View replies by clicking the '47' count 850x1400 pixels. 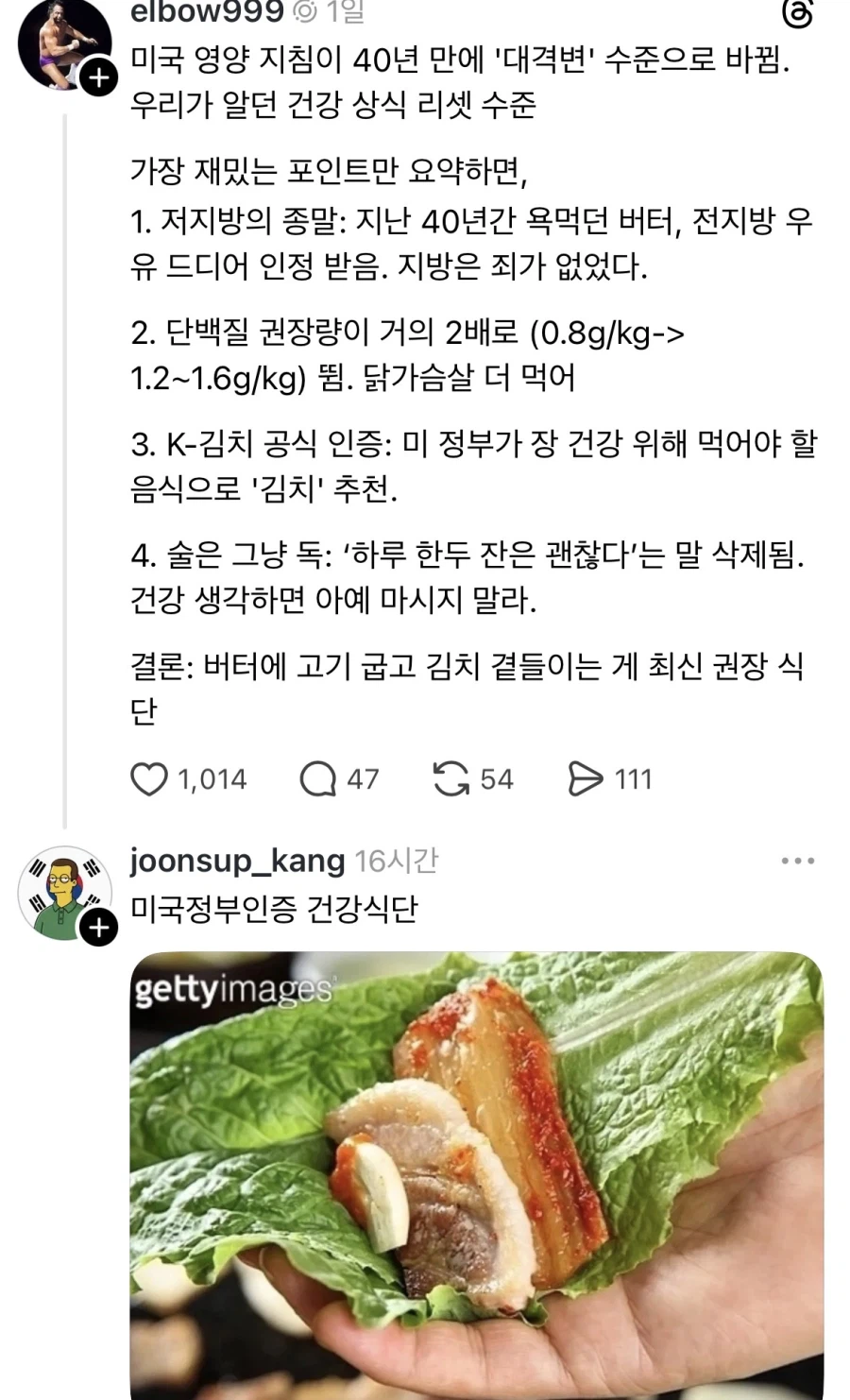pos(365,779)
